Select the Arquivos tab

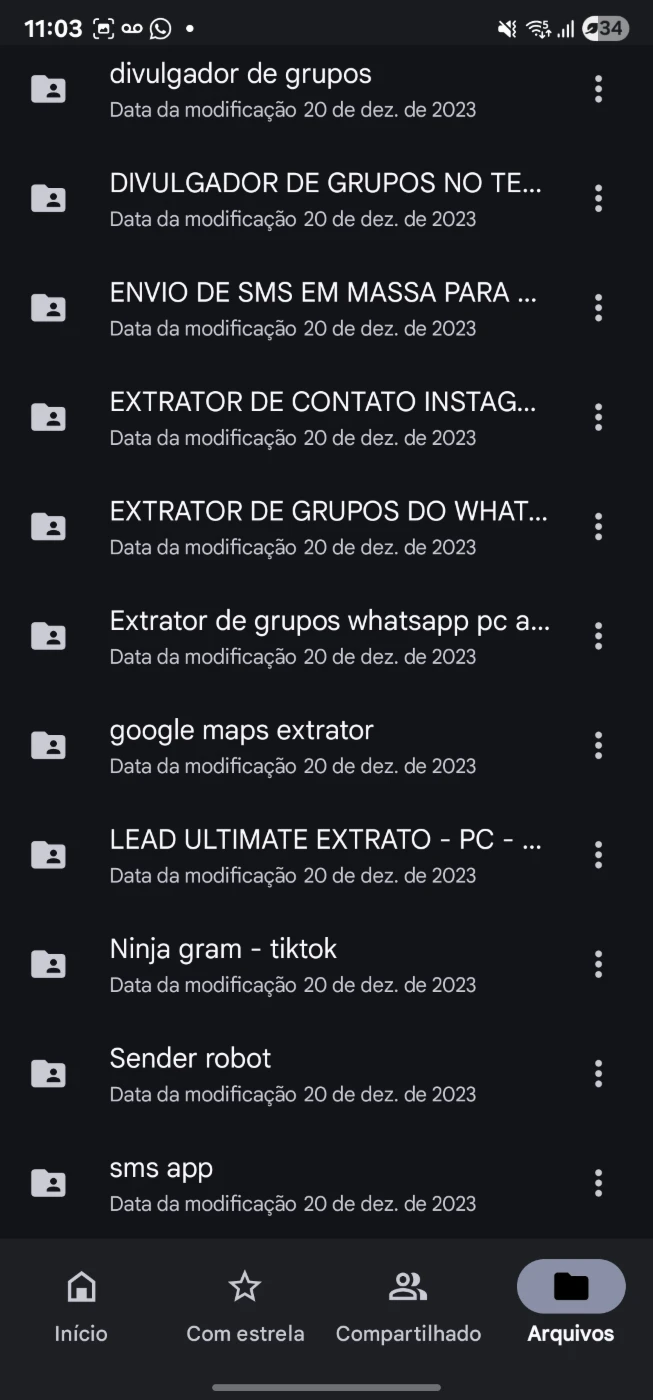571,1306
